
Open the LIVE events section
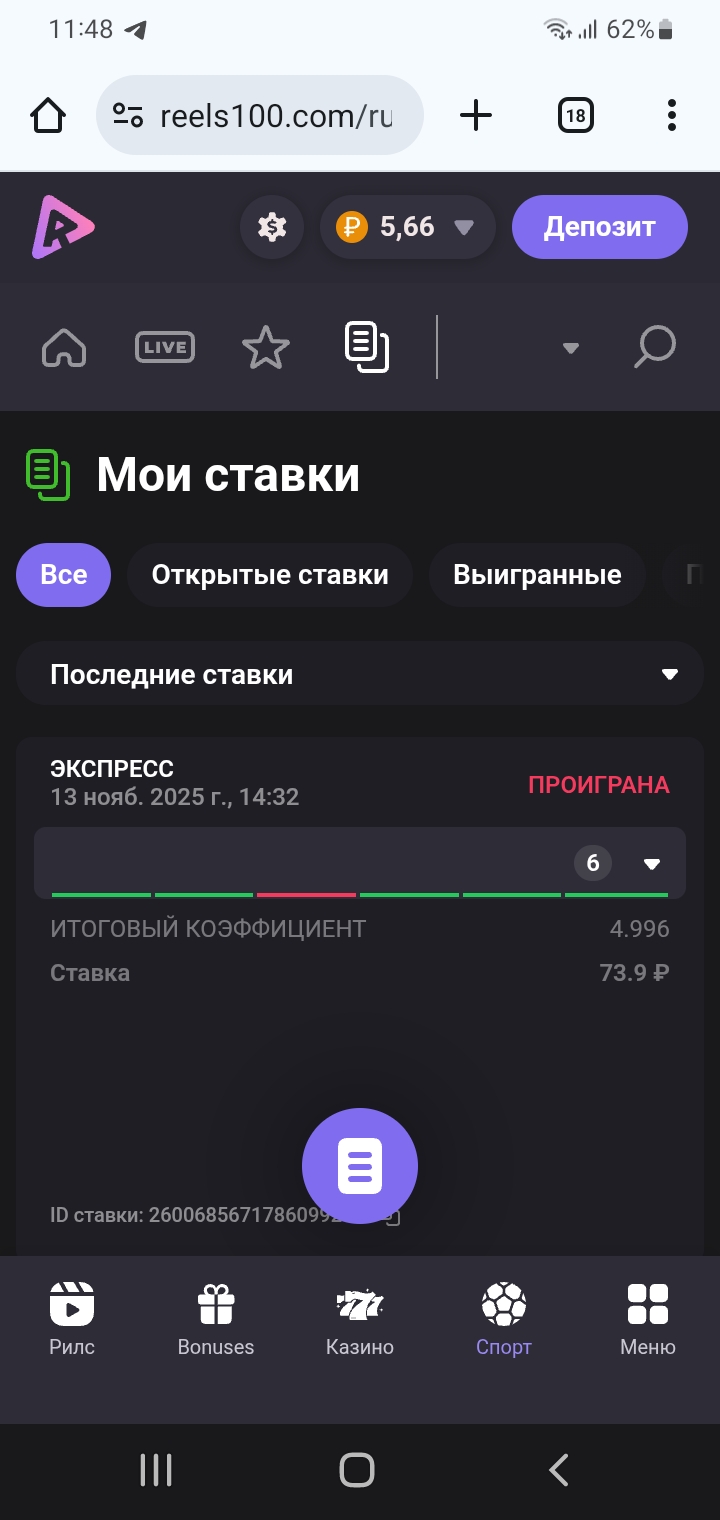pos(165,347)
